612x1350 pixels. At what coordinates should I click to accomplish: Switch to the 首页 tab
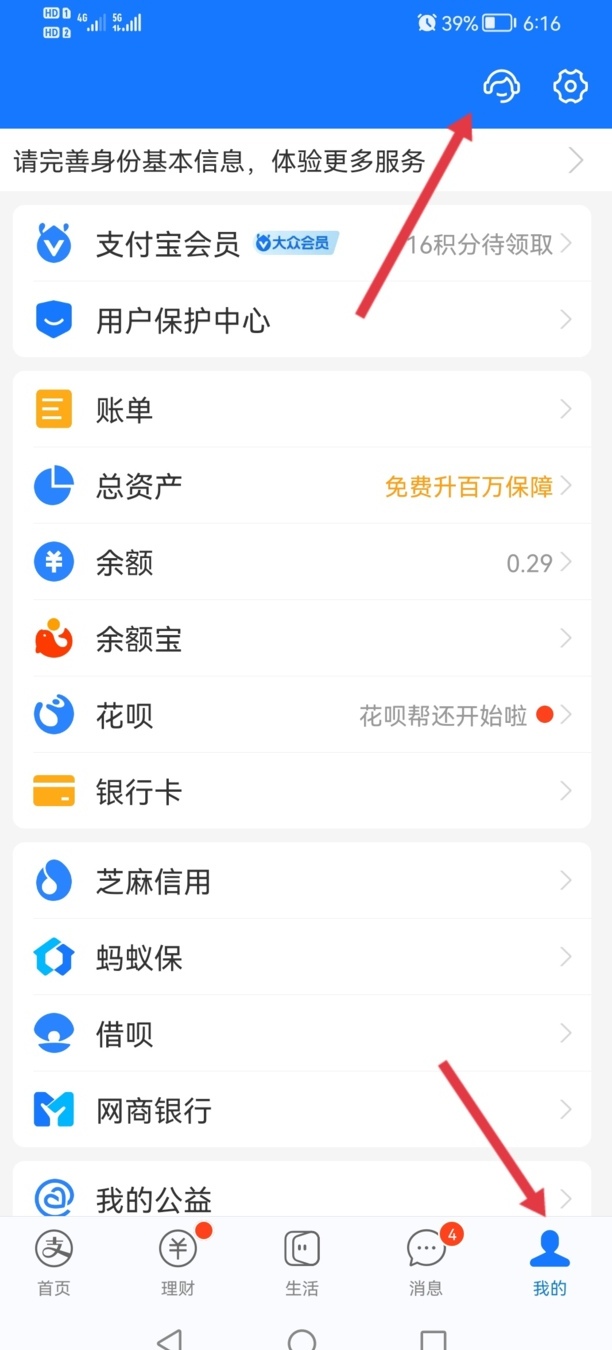(x=54, y=1262)
